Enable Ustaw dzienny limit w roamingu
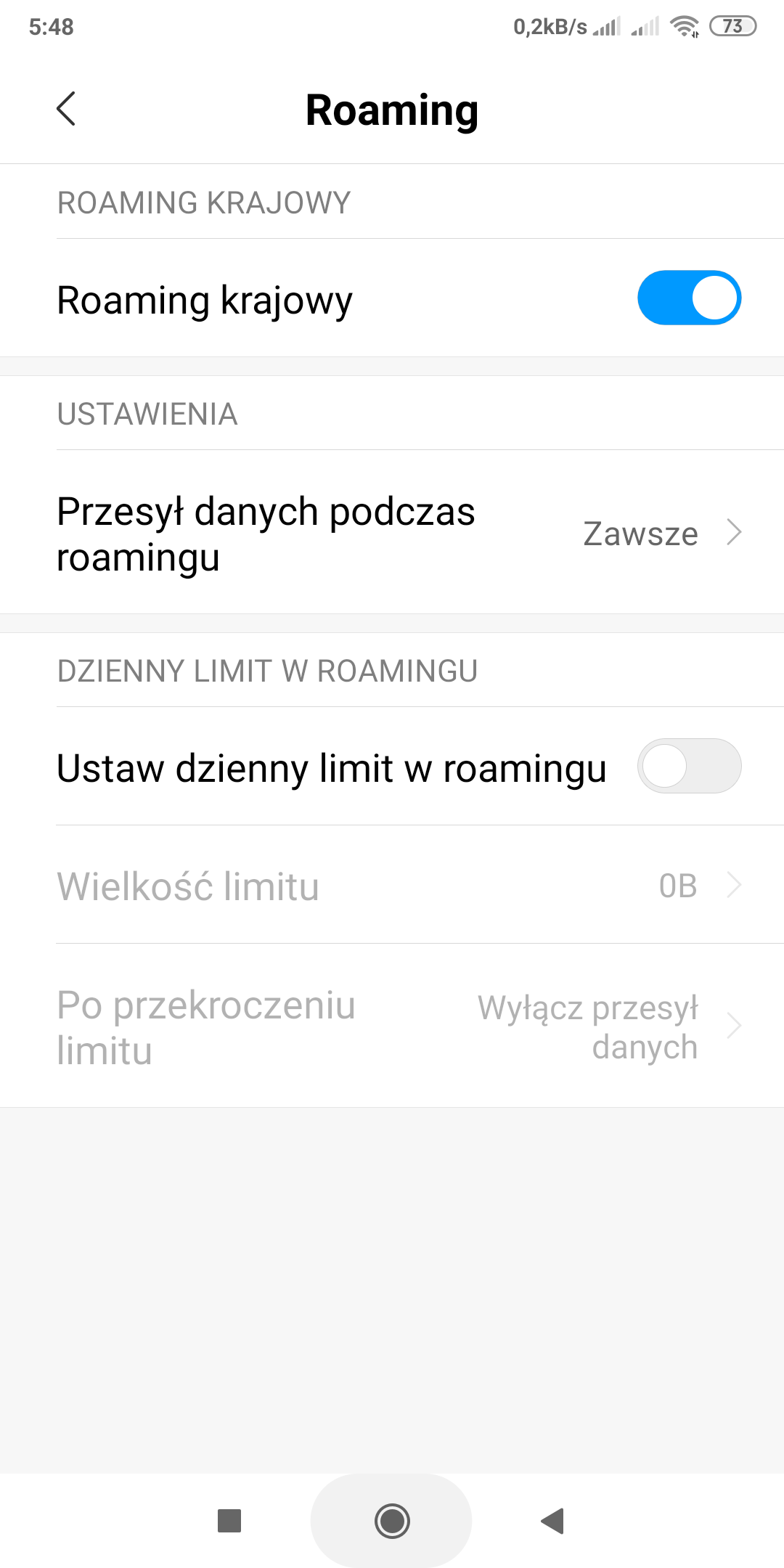Image resolution: width=784 pixels, height=1568 pixels. (x=688, y=766)
